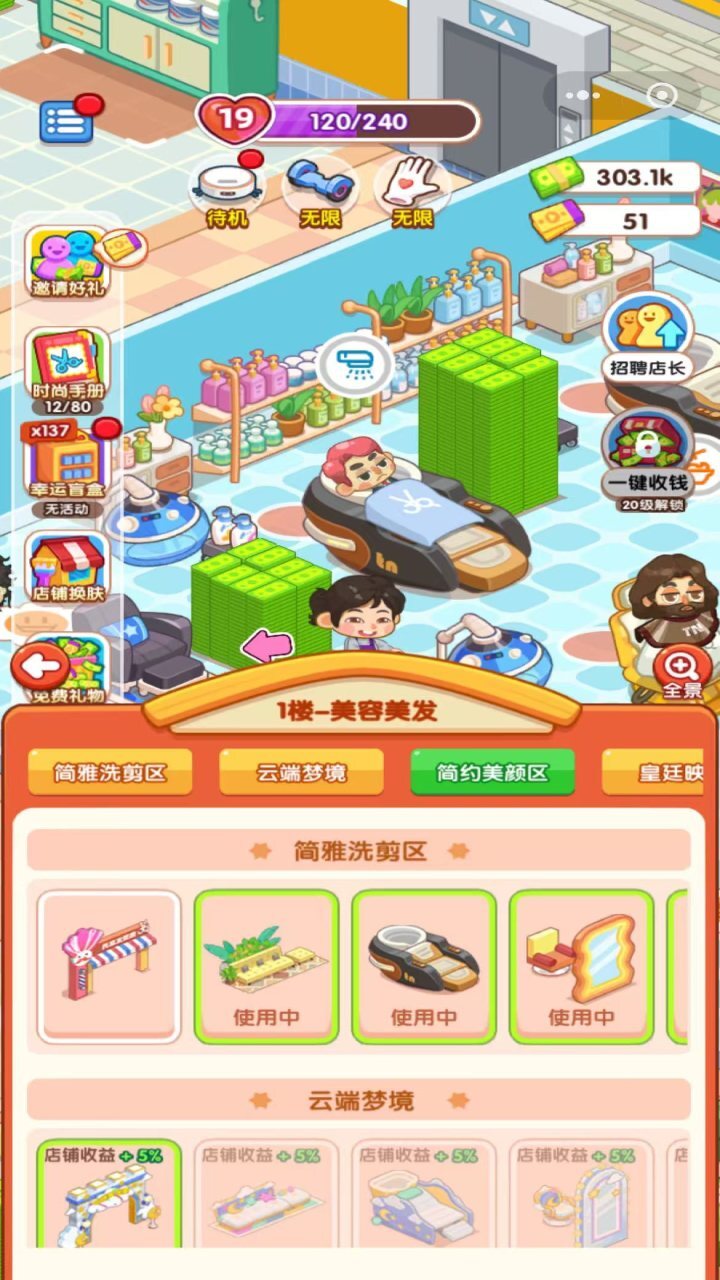The image size is (720, 1280).
Task: Tap the round orange back arrow
Action: coord(41,667)
